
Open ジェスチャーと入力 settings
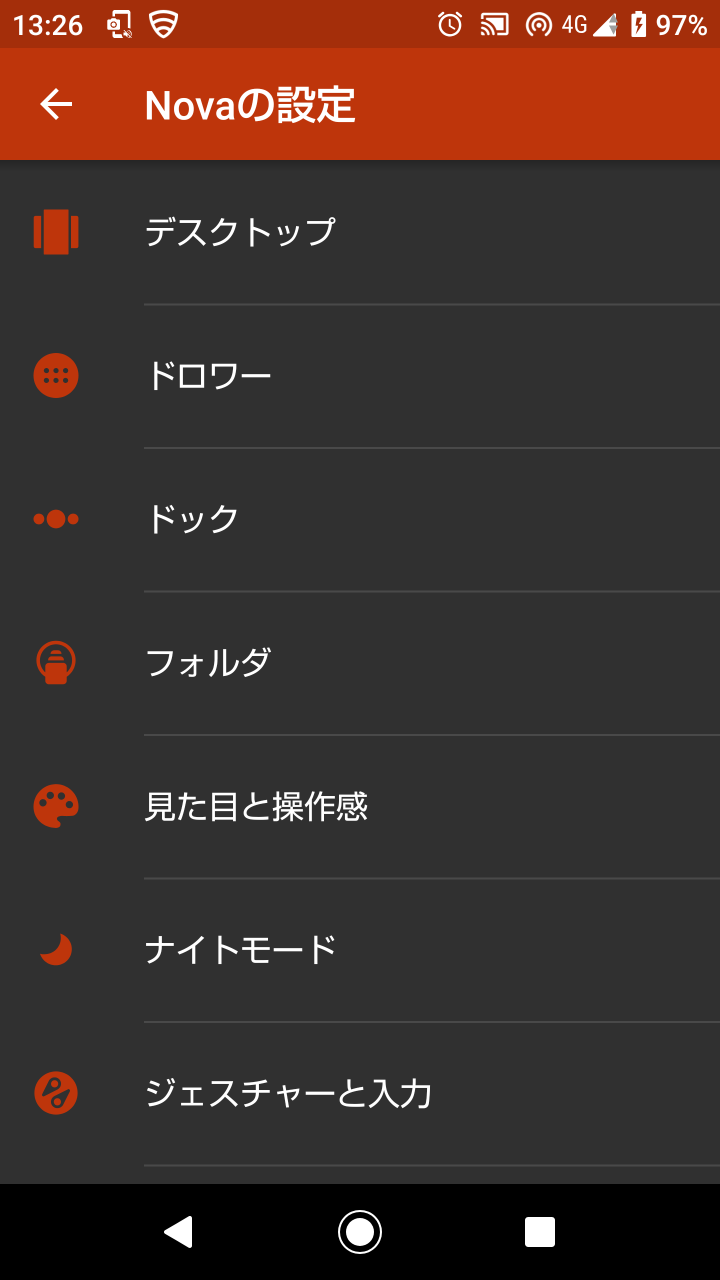[360, 1094]
